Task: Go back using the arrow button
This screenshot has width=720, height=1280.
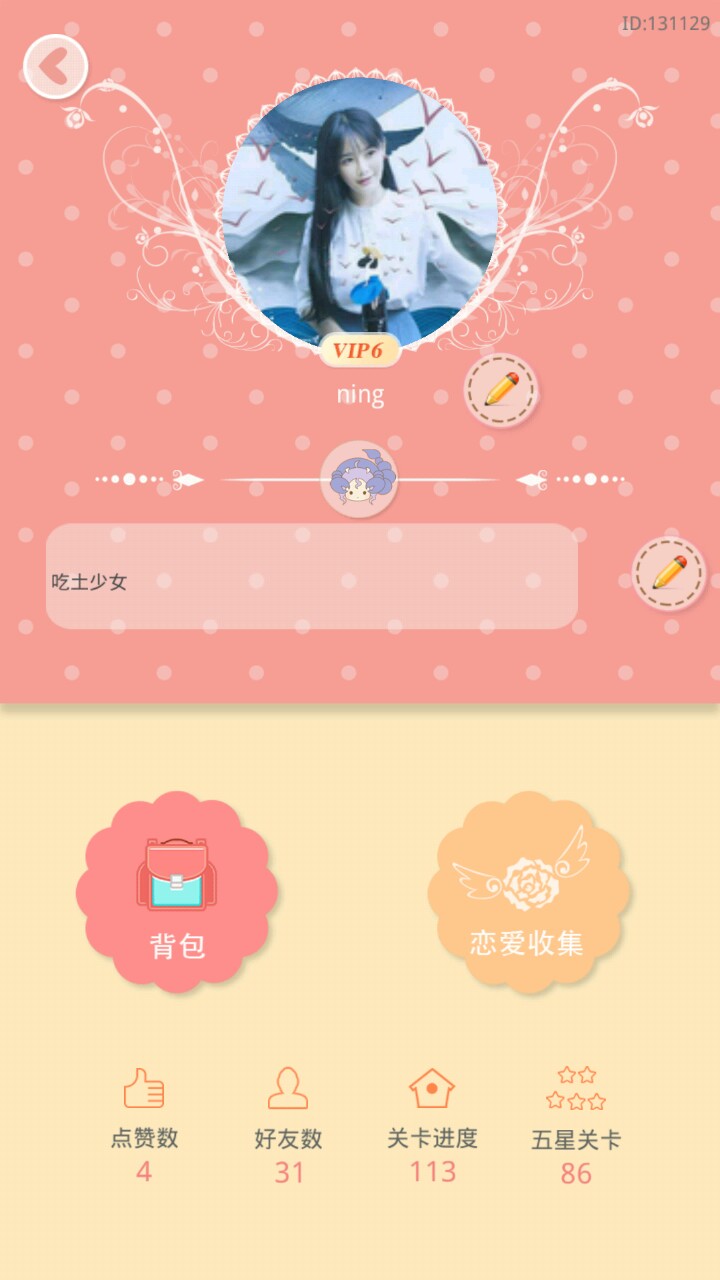Action: [55, 67]
